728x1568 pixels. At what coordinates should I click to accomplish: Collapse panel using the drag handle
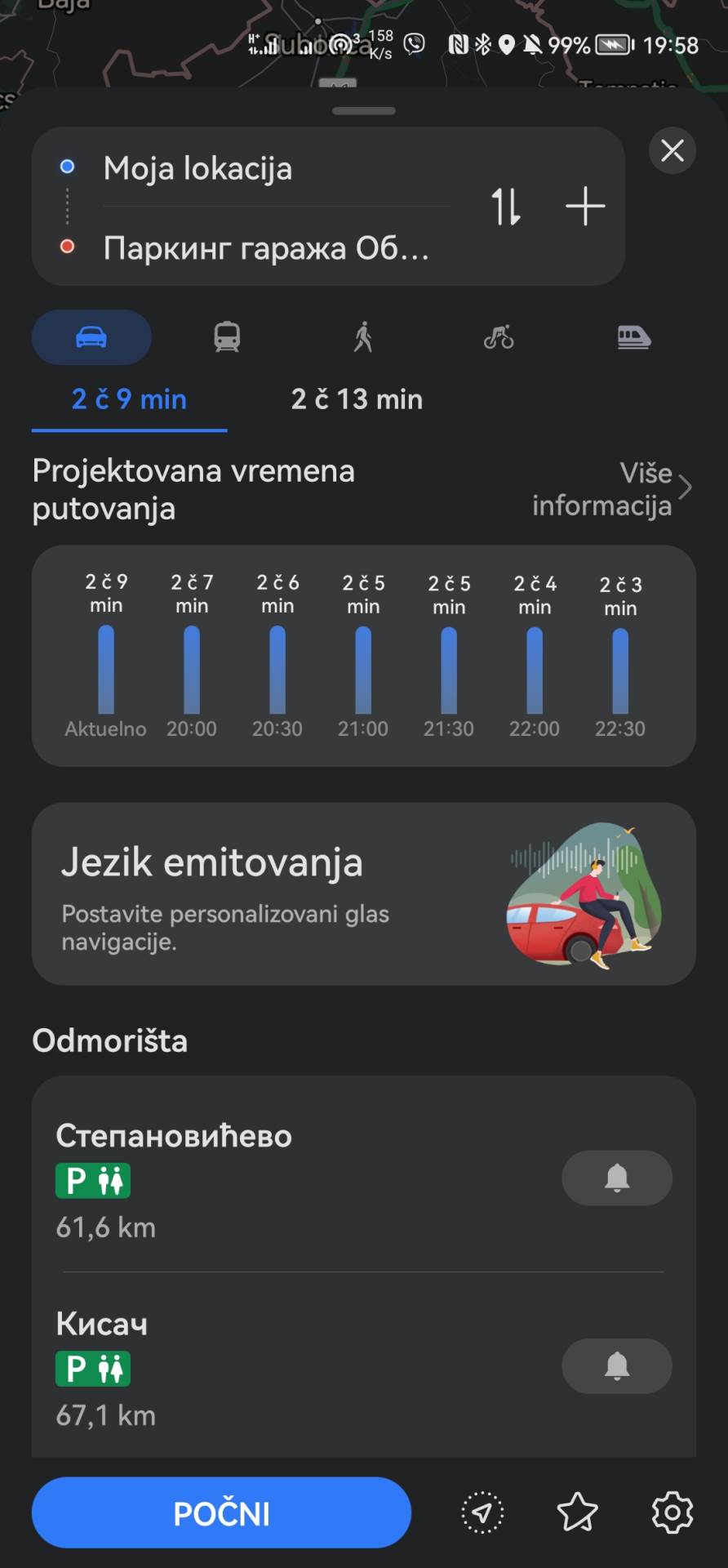(x=364, y=110)
